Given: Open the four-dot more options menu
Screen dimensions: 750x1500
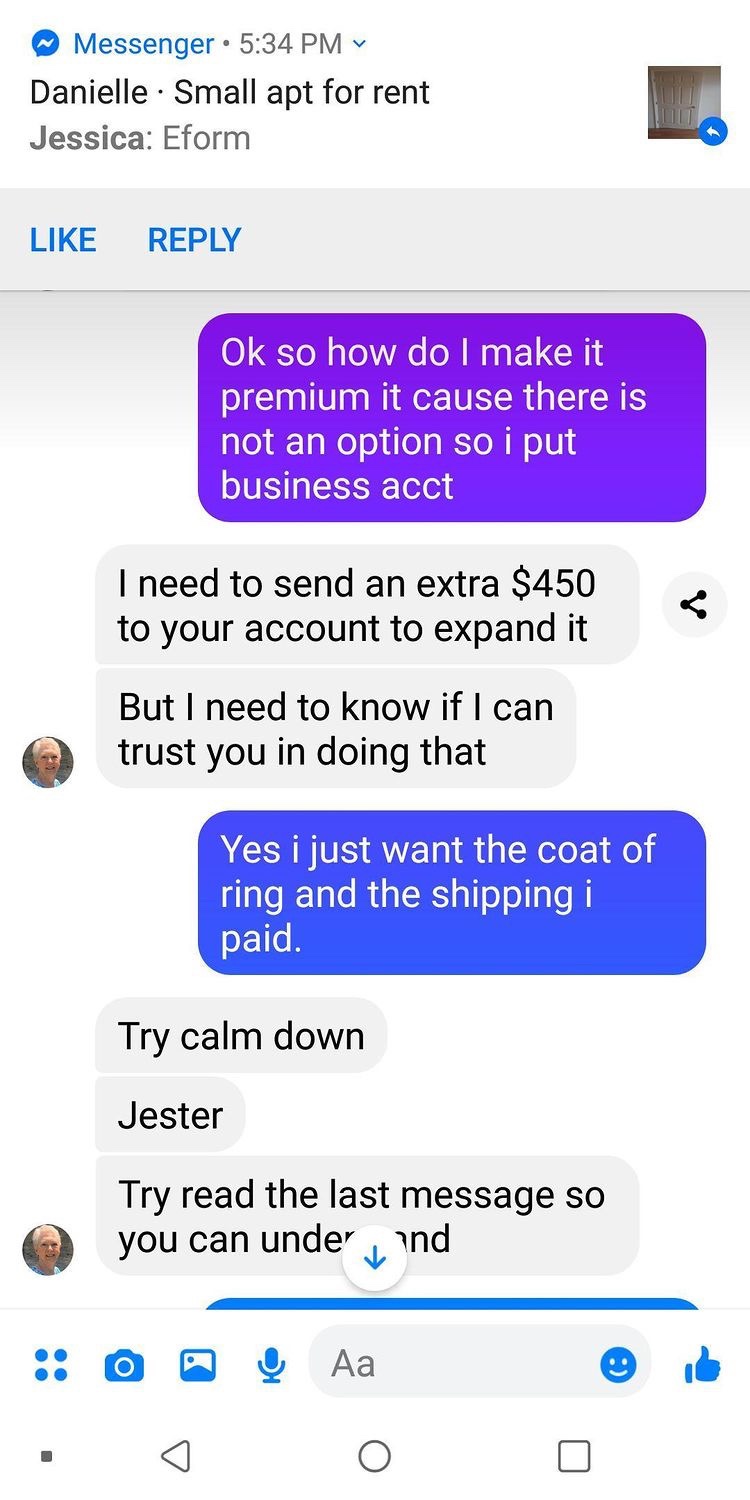Looking at the screenshot, I should point(51,1364).
